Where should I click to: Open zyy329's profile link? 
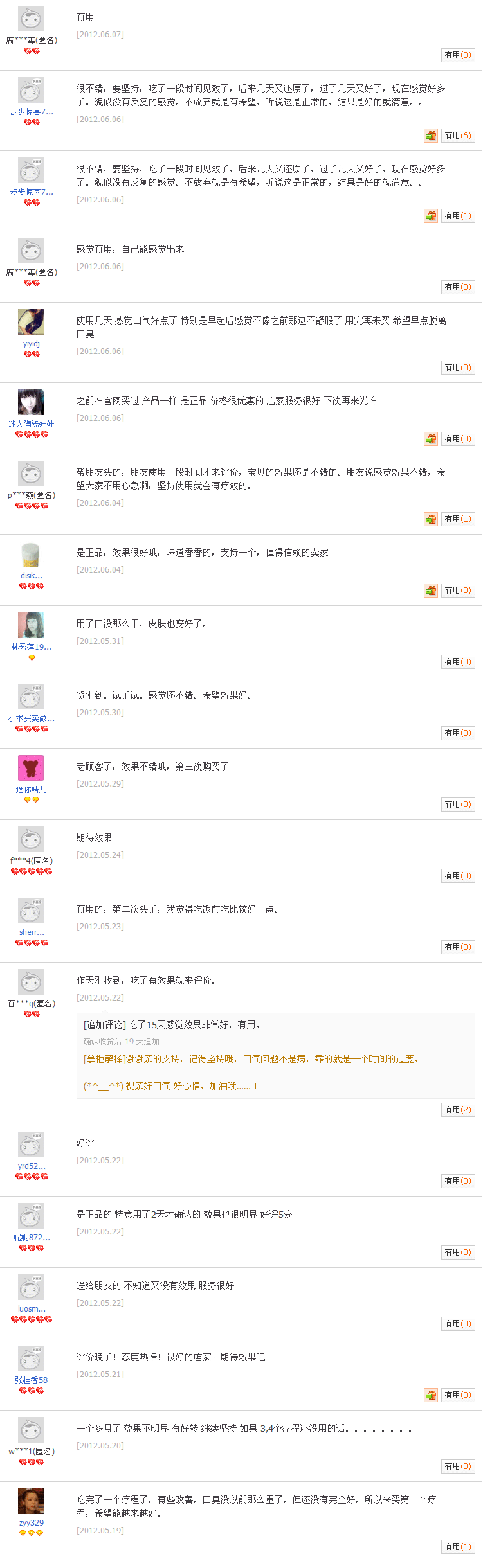coord(32,1523)
